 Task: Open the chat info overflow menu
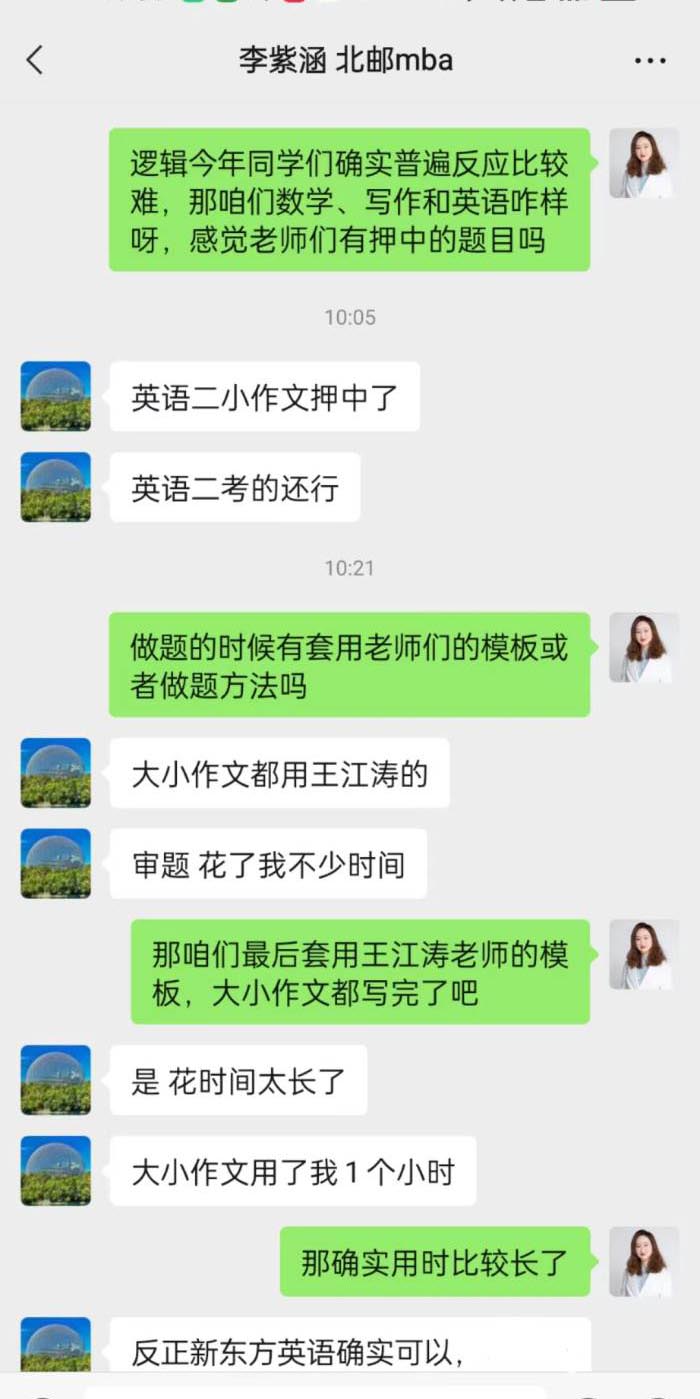click(650, 61)
